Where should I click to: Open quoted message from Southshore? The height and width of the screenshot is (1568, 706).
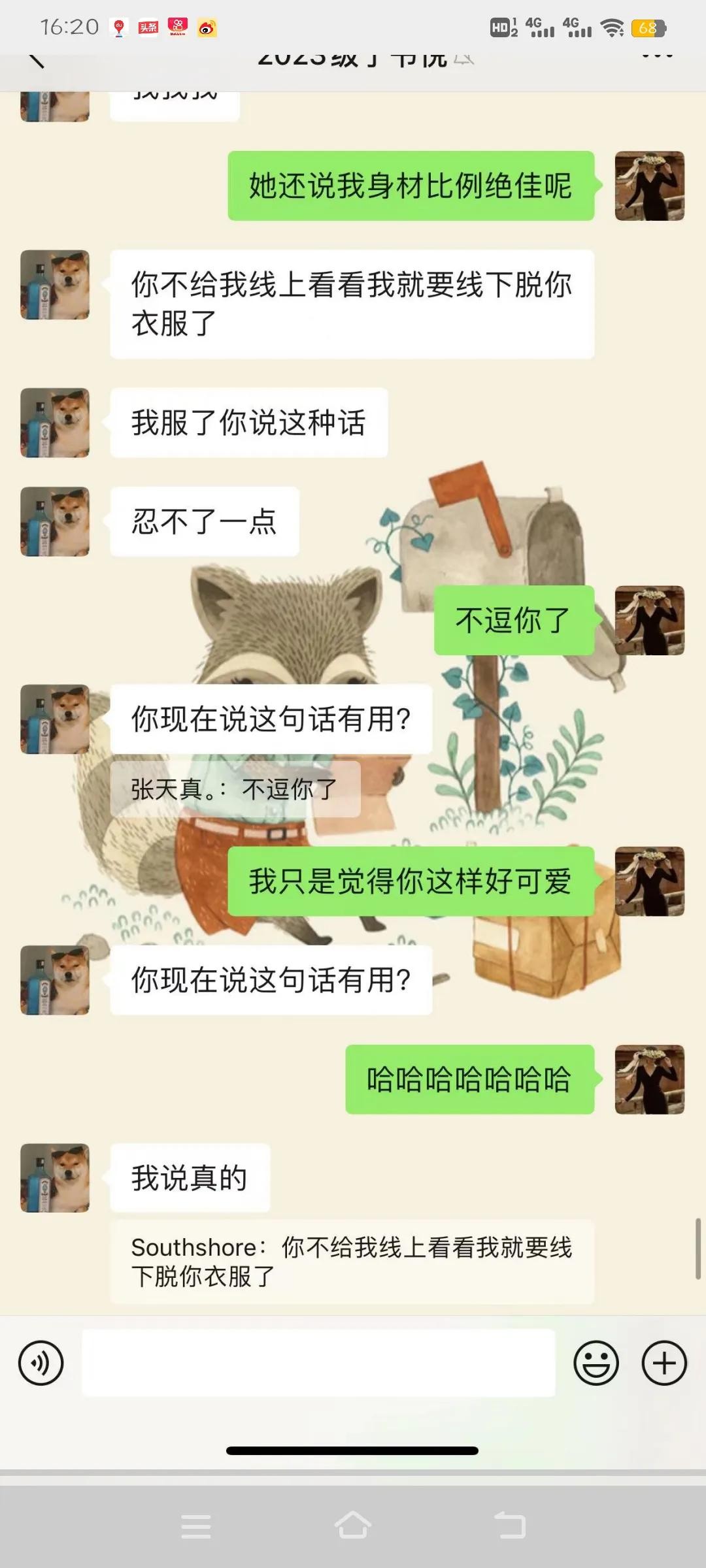pos(352,1262)
